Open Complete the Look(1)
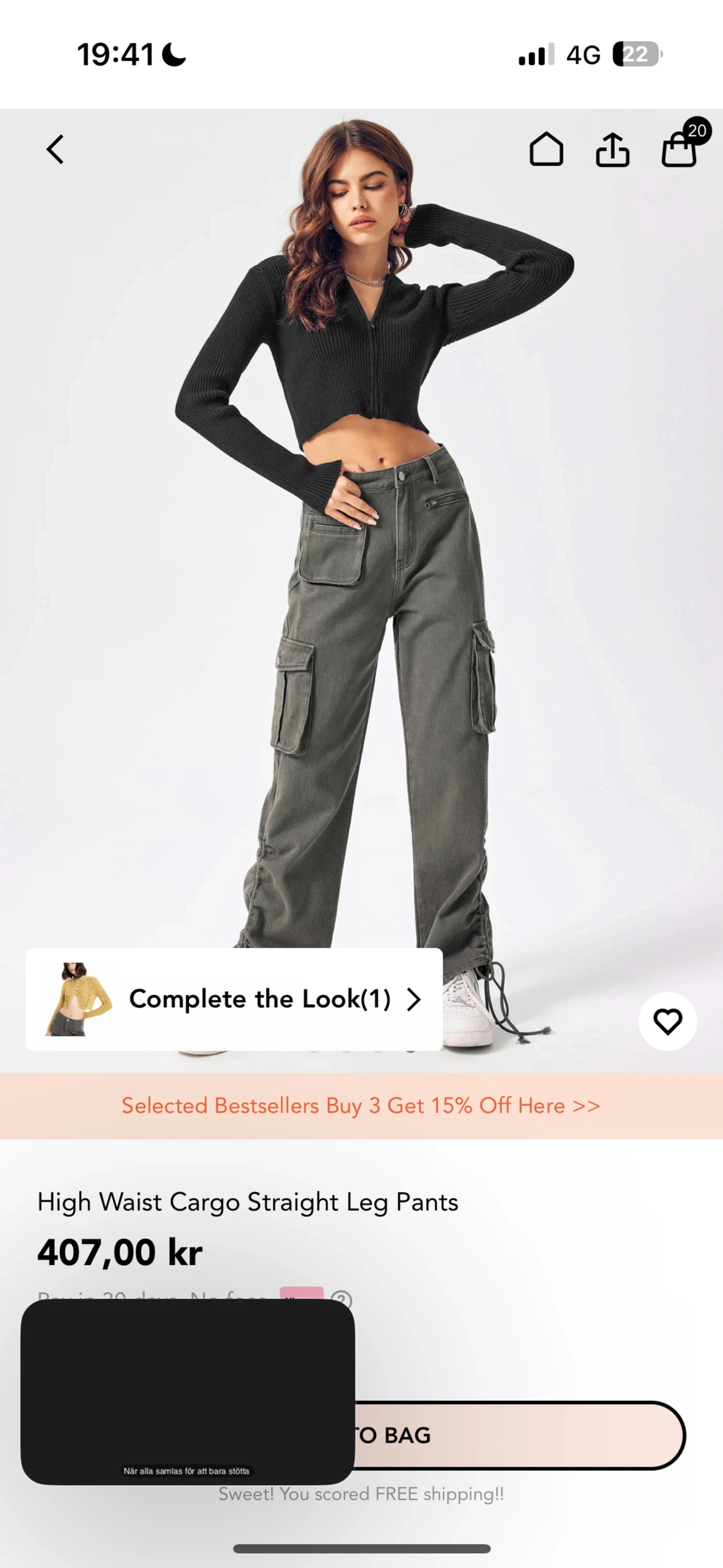This screenshot has width=723, height=1568. (234, 999)
